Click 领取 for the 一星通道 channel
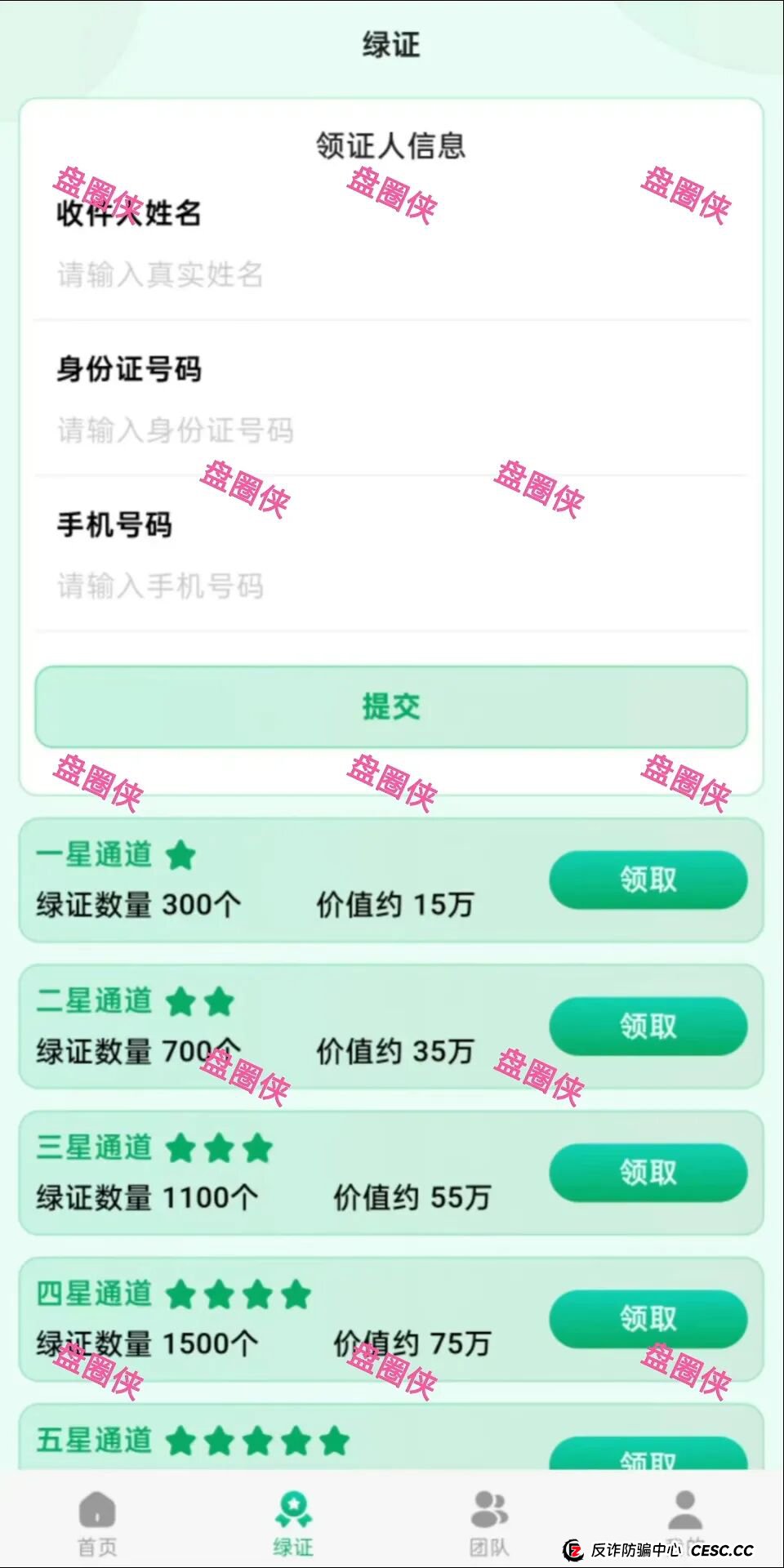This screenshot has height=1568, width=784. (x=647, y=879)
